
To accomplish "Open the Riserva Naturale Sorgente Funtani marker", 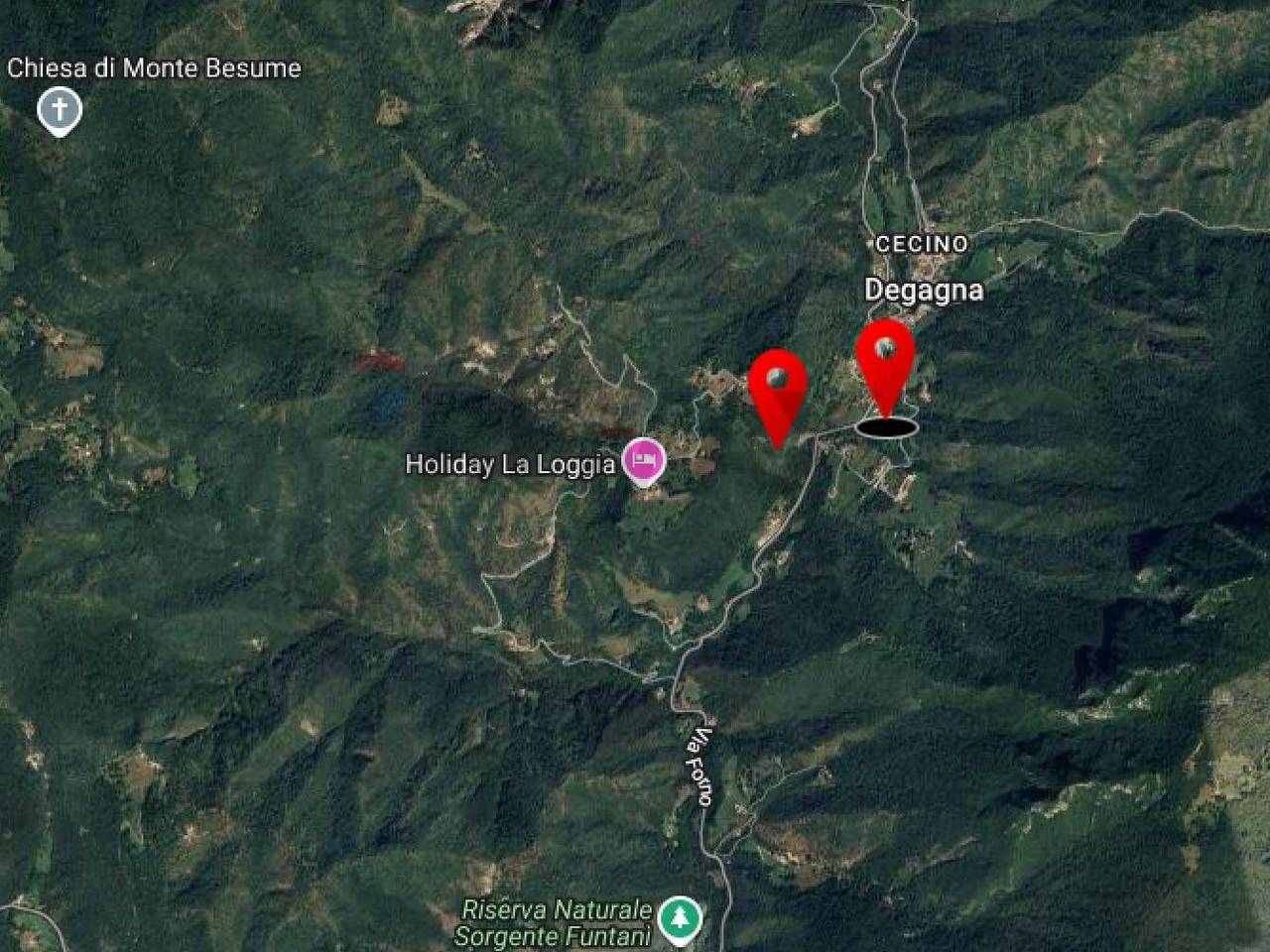I will 681,916.
